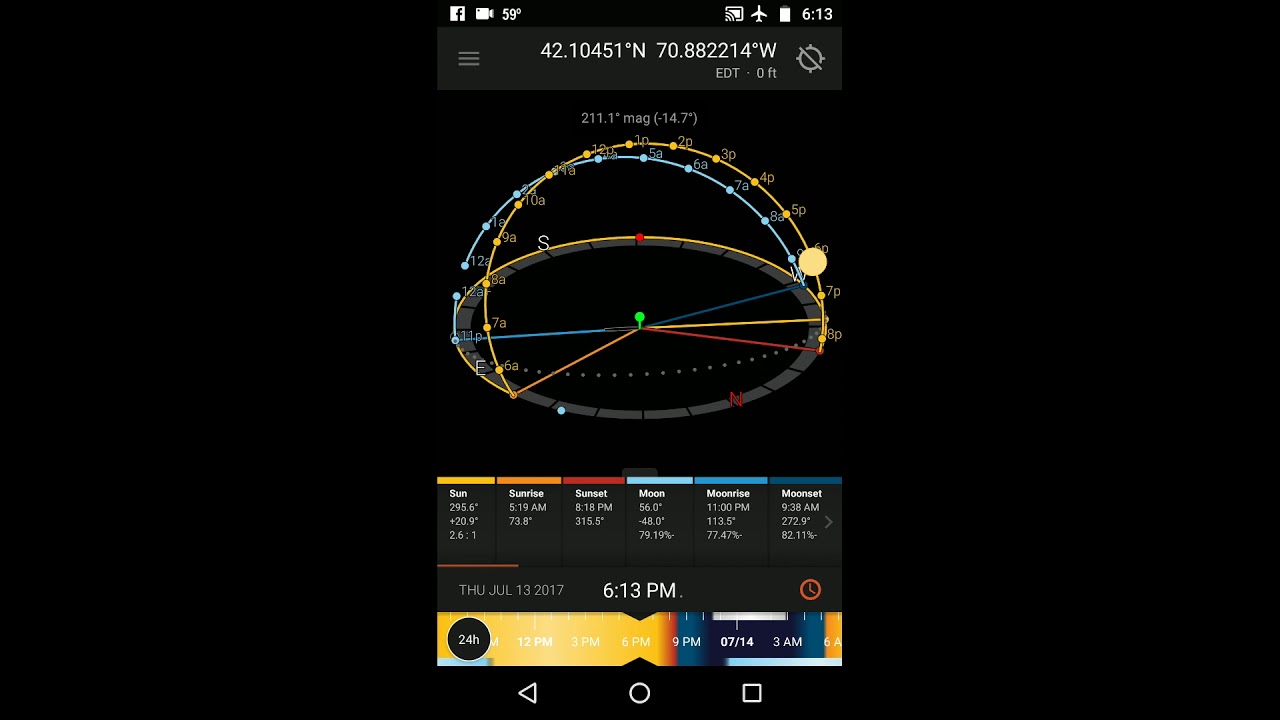Select the Moon data panel

658,515
